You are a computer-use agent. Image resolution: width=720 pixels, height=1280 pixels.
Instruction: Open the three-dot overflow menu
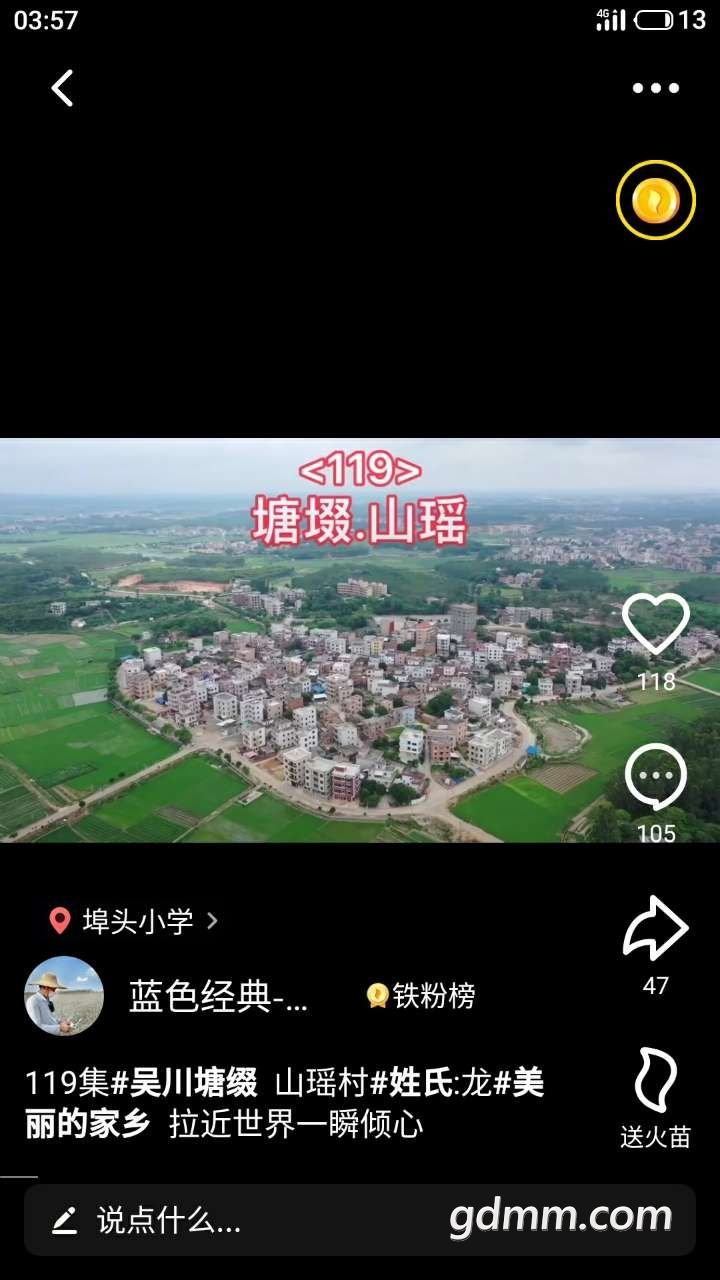(x=655, y=88)
